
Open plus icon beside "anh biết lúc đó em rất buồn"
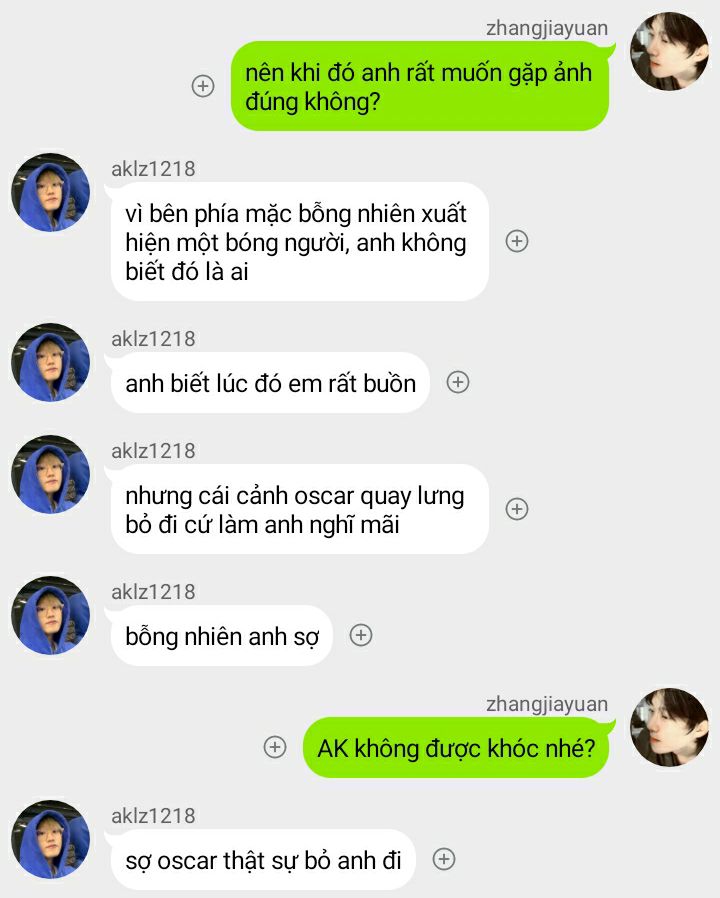pos(458,382)
